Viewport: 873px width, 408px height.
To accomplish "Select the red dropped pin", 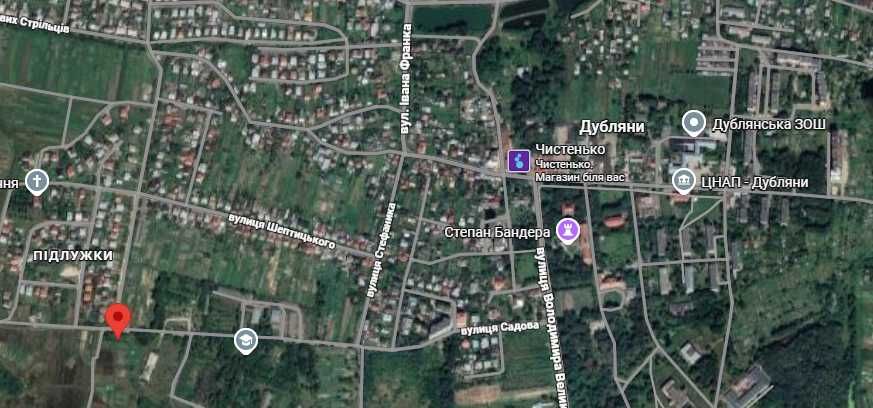I will 119,319.
